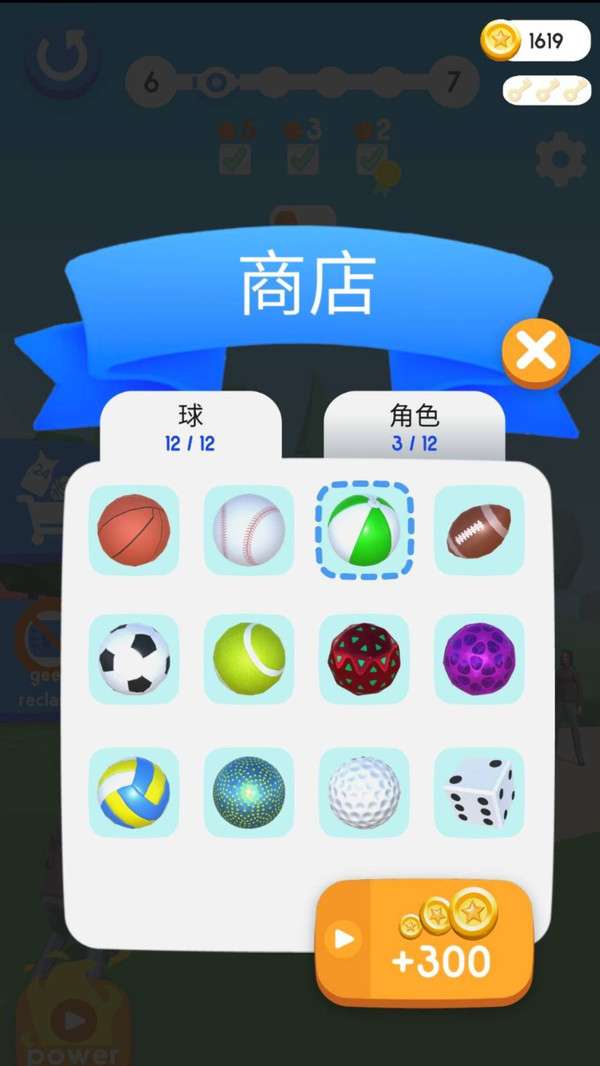This screenshot has width=600, height=1066.
Task: Select the white dice skin
Action: 479,792
